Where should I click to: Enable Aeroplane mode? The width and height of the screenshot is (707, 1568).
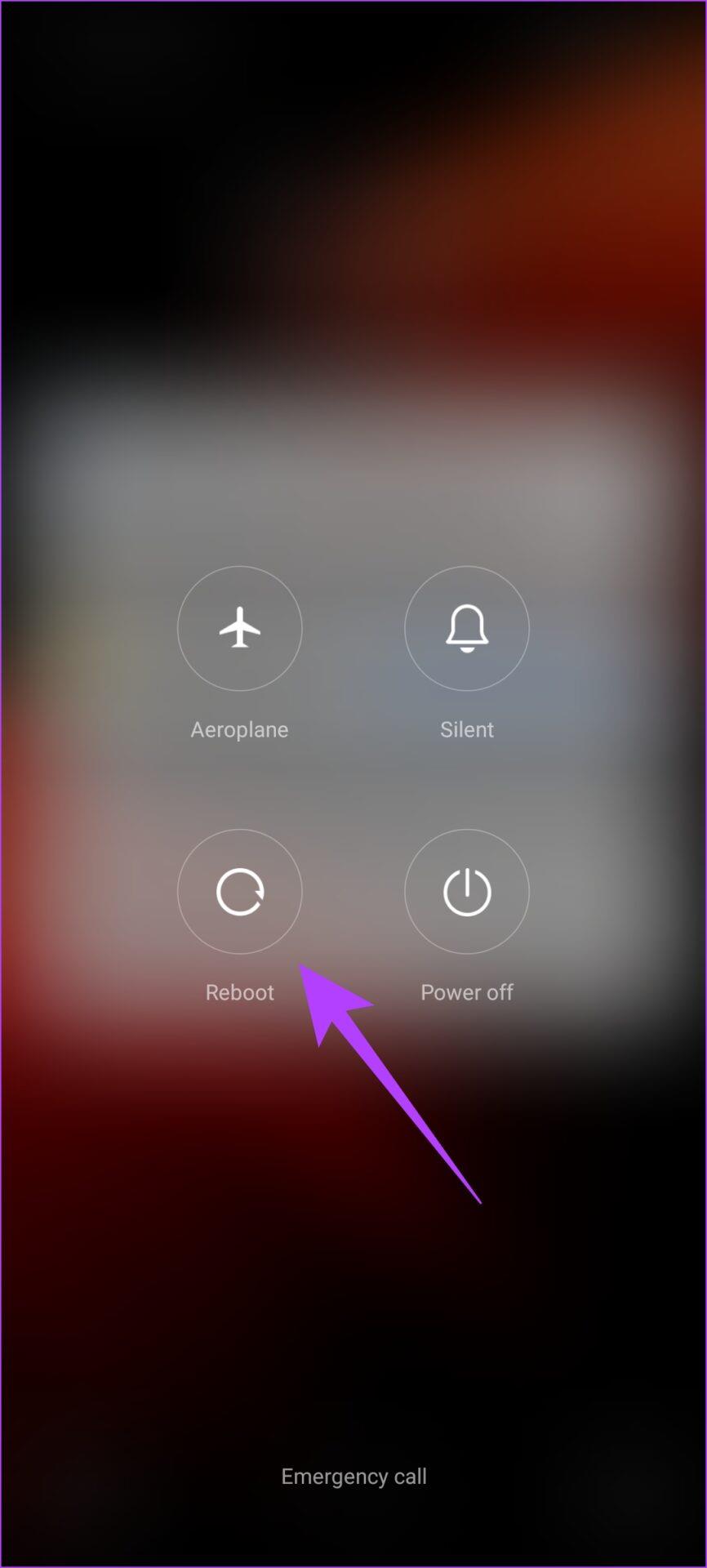[239, 628]
